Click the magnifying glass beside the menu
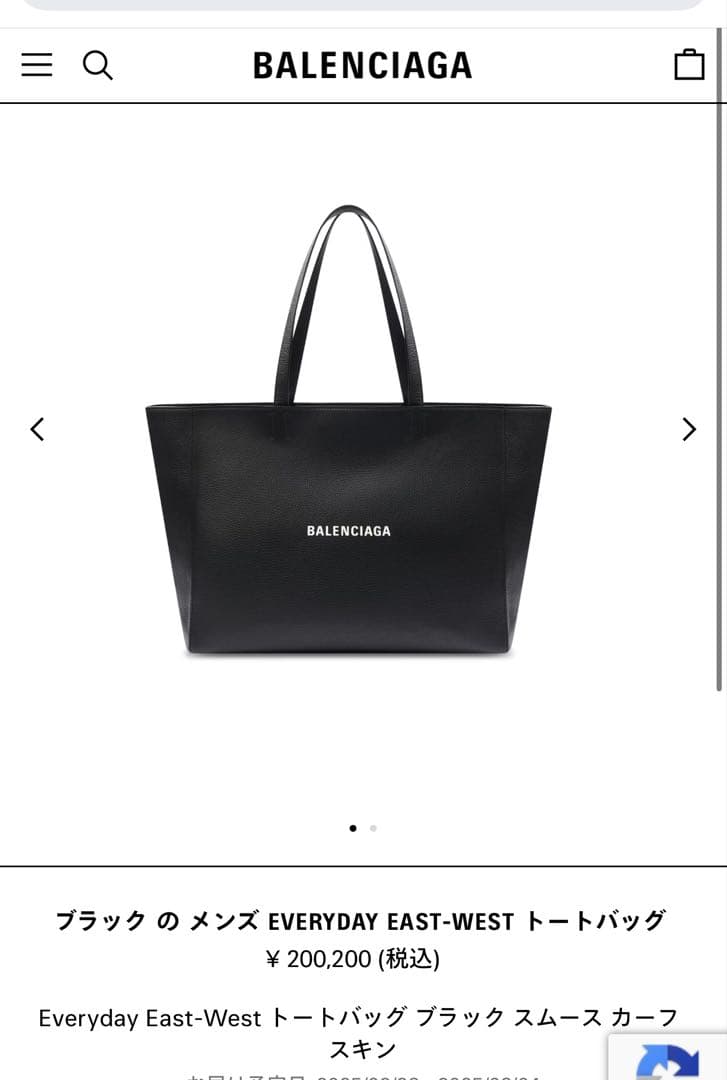 98,66
